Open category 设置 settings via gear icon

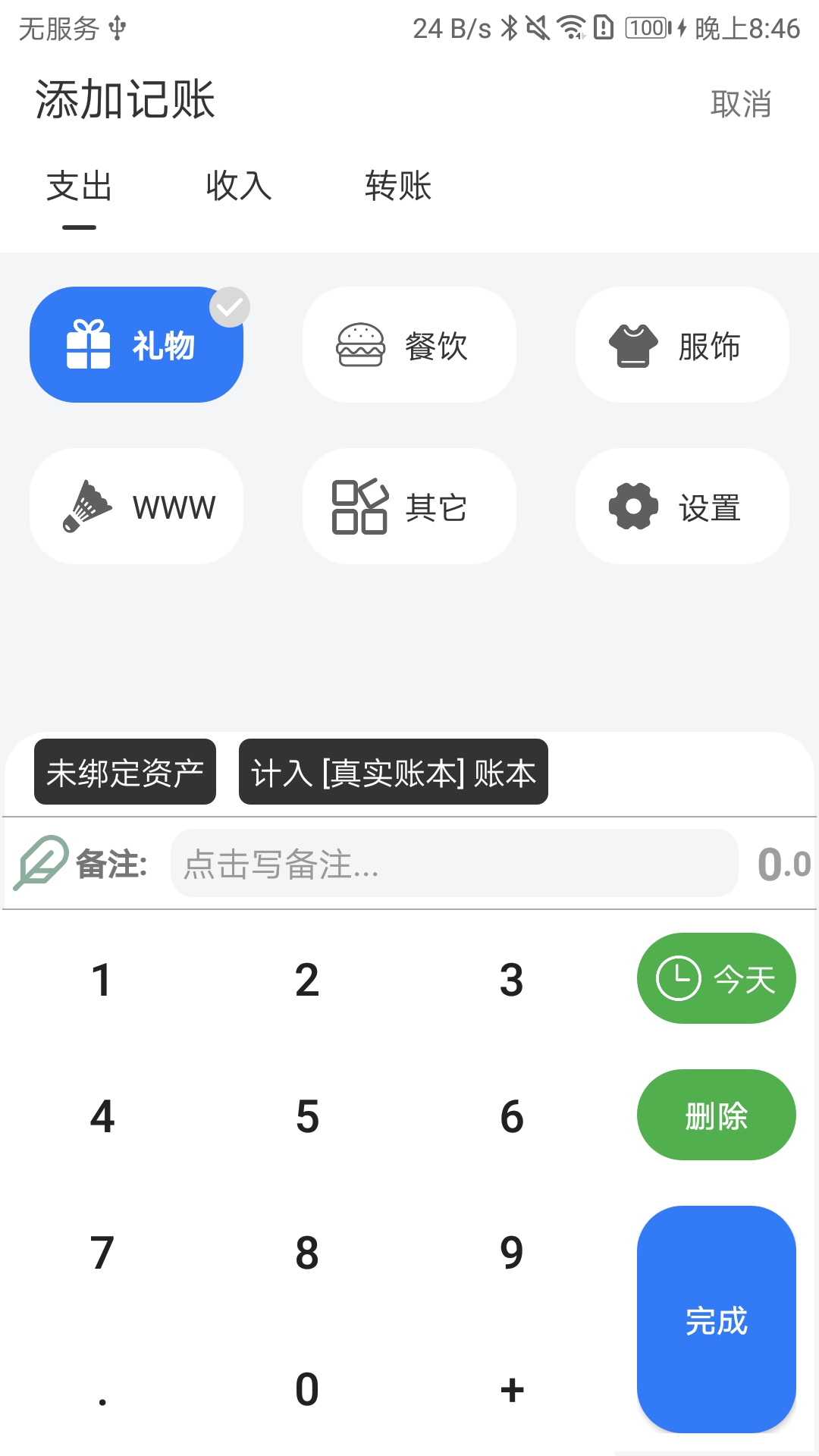point(633,506)
